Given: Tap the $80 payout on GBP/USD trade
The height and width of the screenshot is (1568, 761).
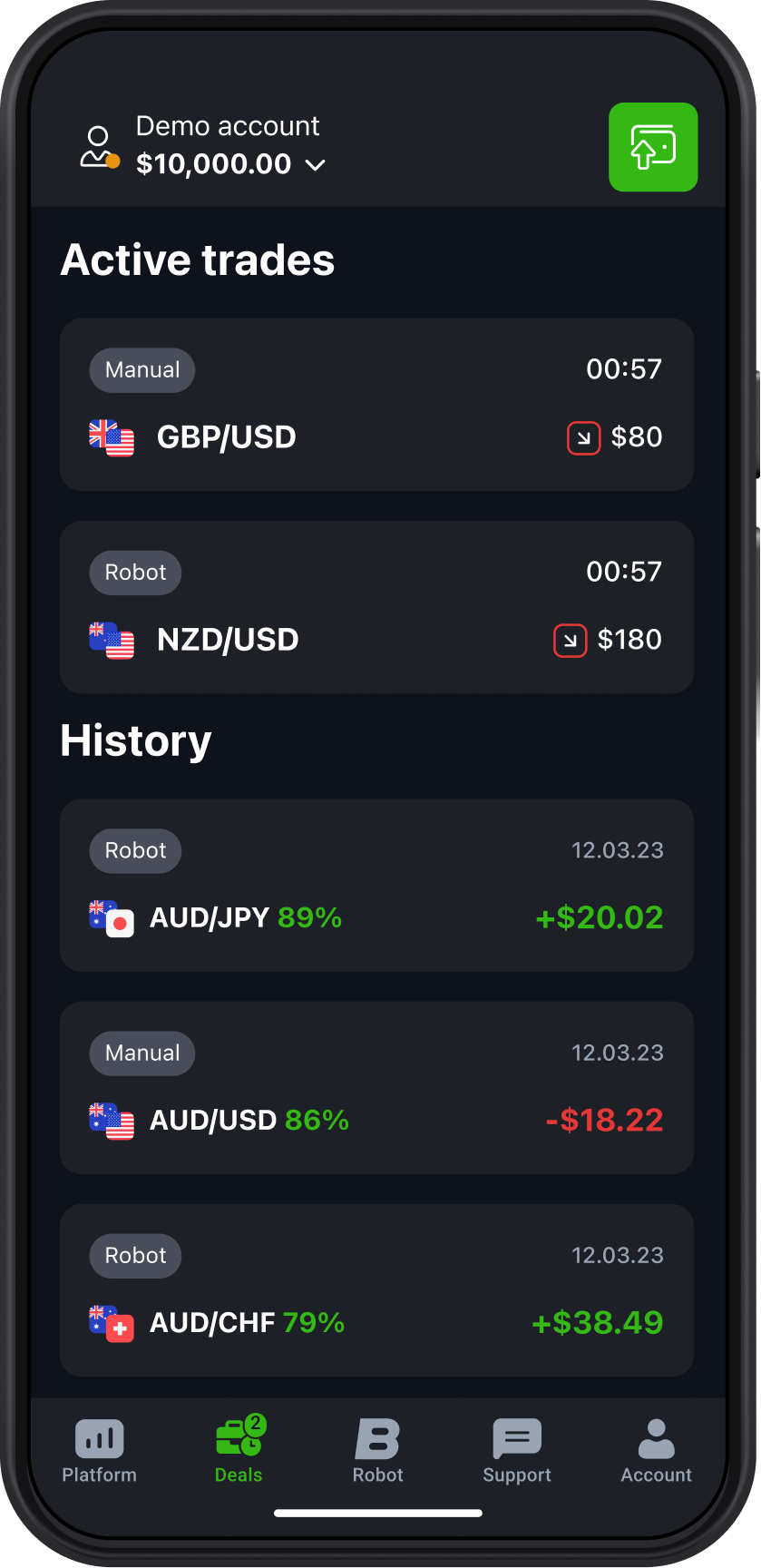Looking at the screenshot, I should 637,437.
